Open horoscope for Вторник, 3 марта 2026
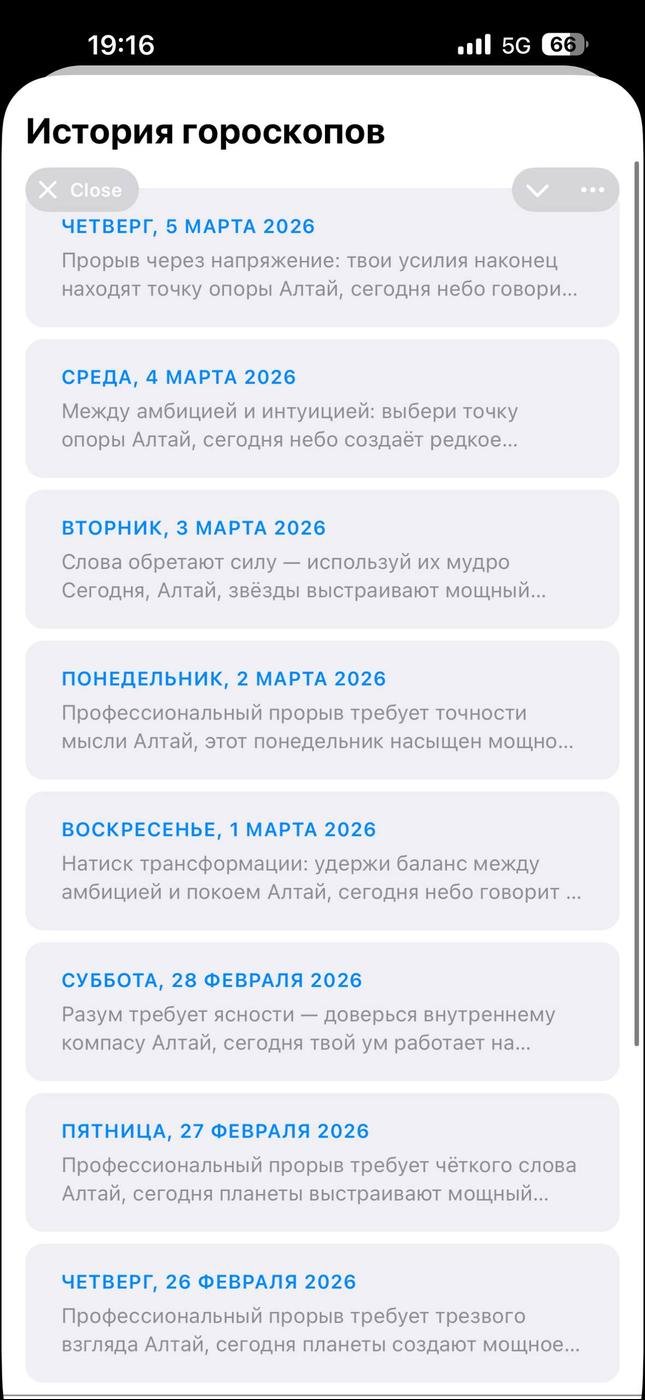 coord(322,559)
